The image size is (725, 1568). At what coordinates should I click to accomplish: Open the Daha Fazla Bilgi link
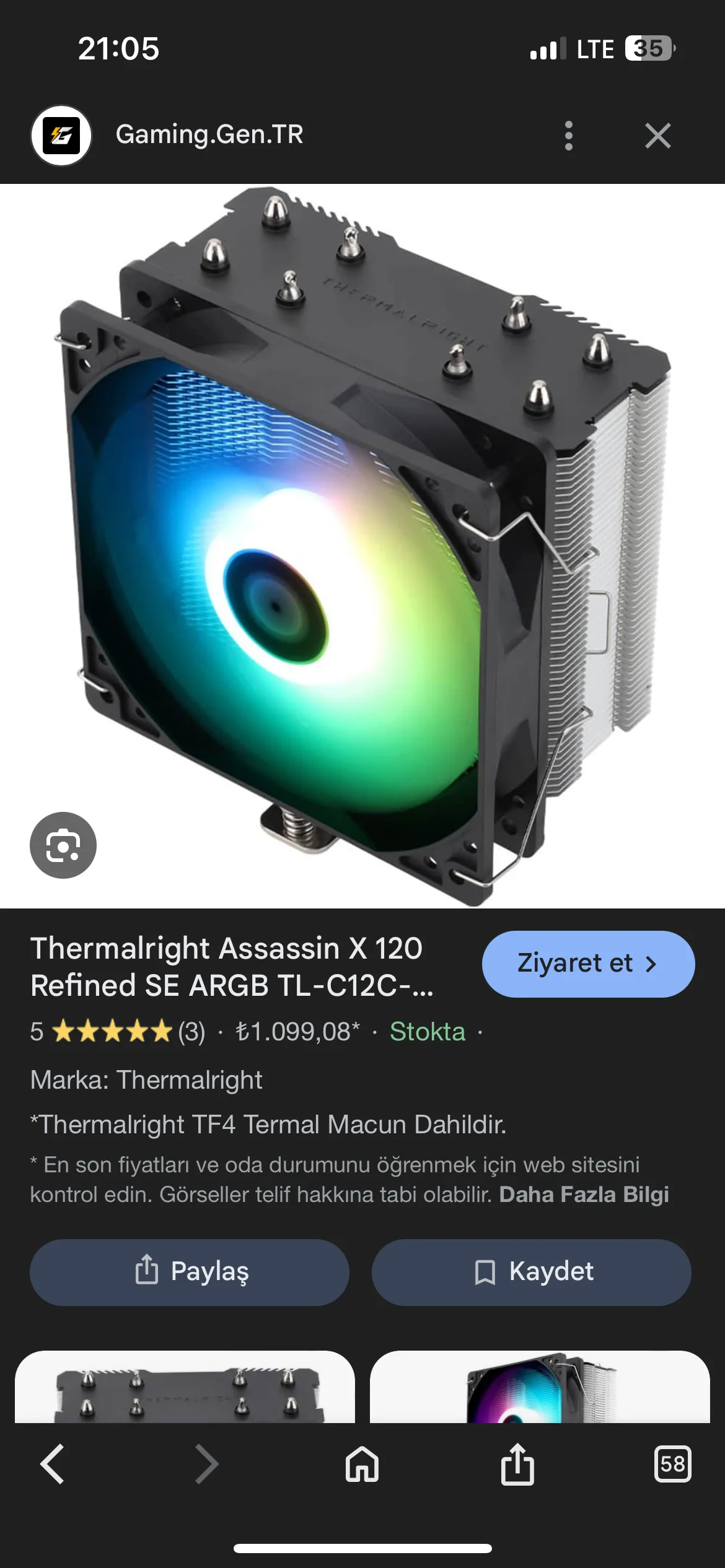click(x=584, y=1195)
